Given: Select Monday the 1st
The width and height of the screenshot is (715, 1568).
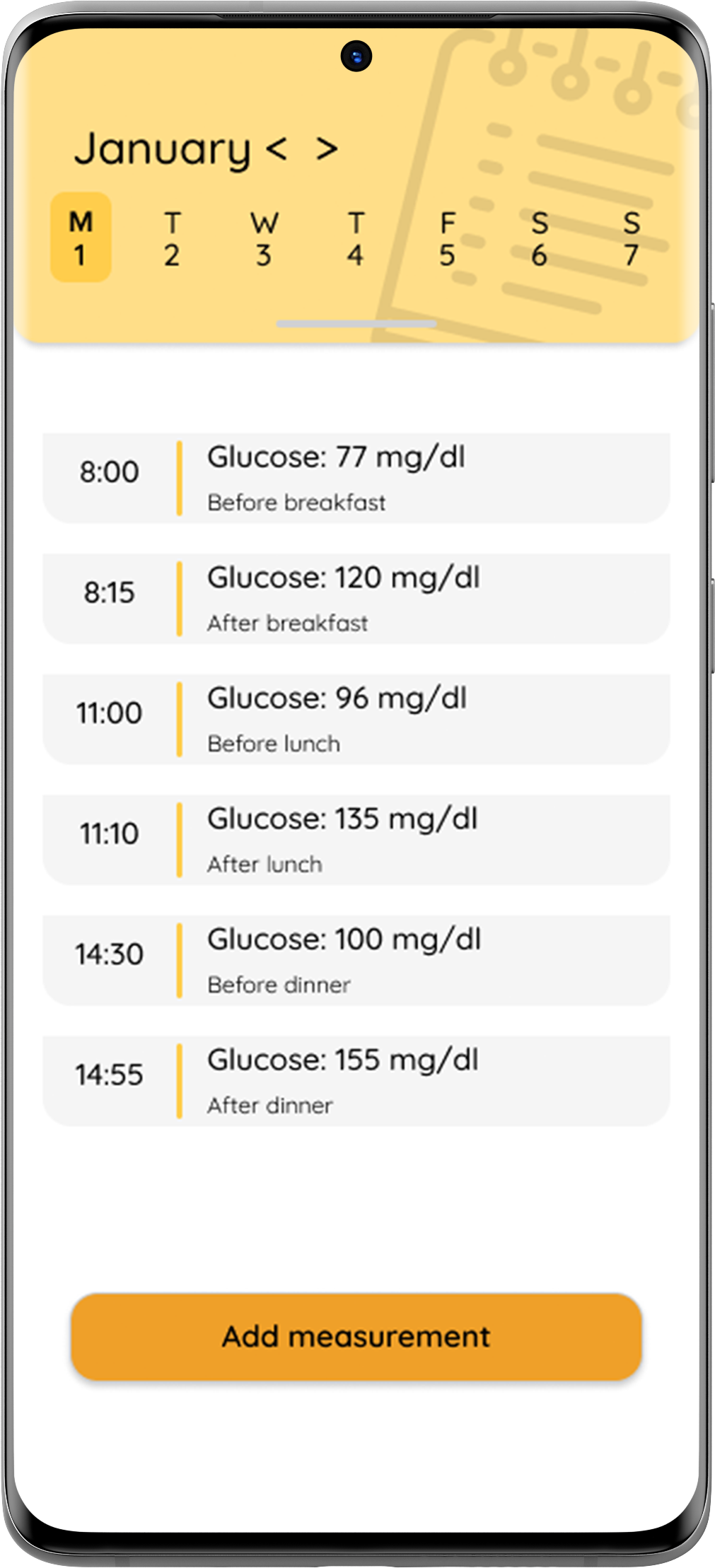Looking at the screenshot, I should coord(81,238).
